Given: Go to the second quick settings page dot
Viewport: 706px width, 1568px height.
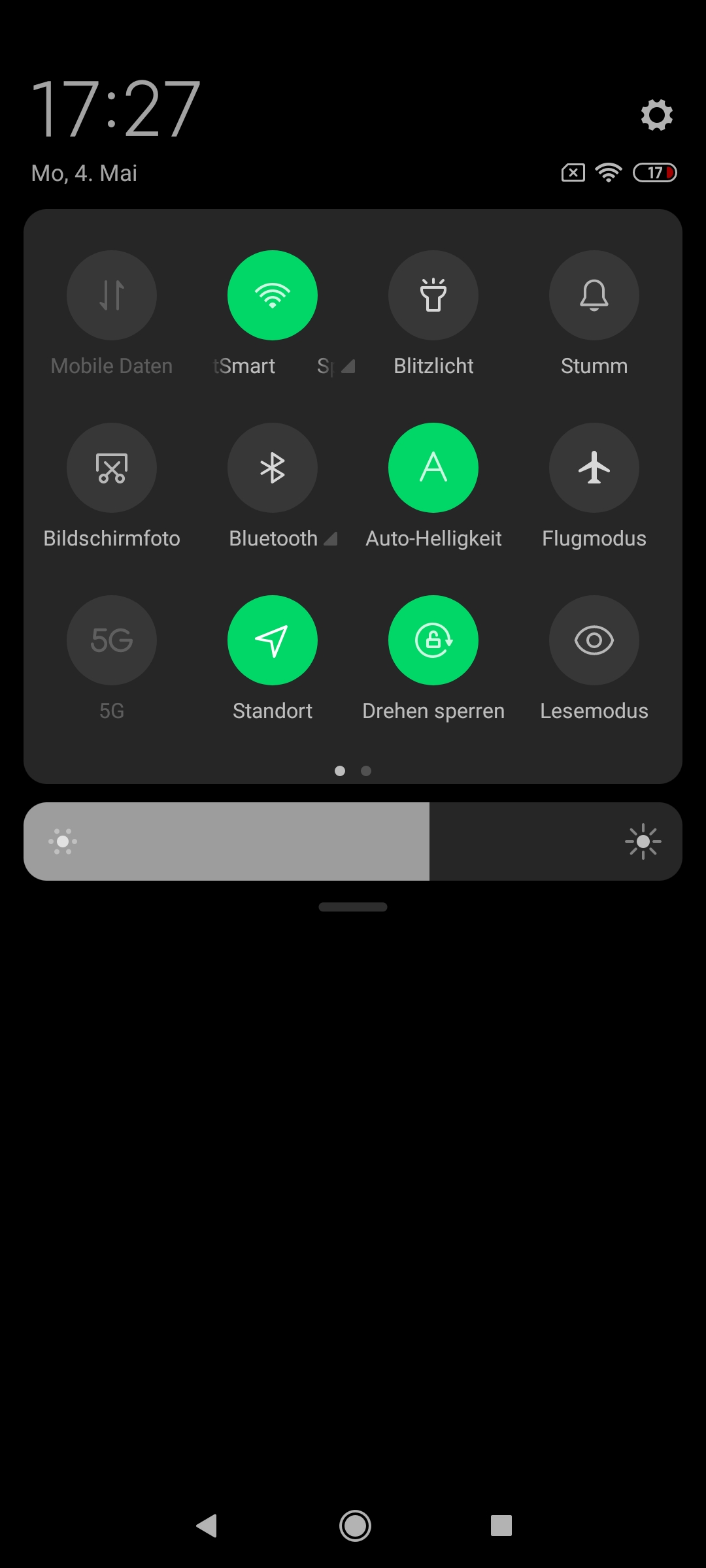Looking at the screenshot, I should [366, 771].
